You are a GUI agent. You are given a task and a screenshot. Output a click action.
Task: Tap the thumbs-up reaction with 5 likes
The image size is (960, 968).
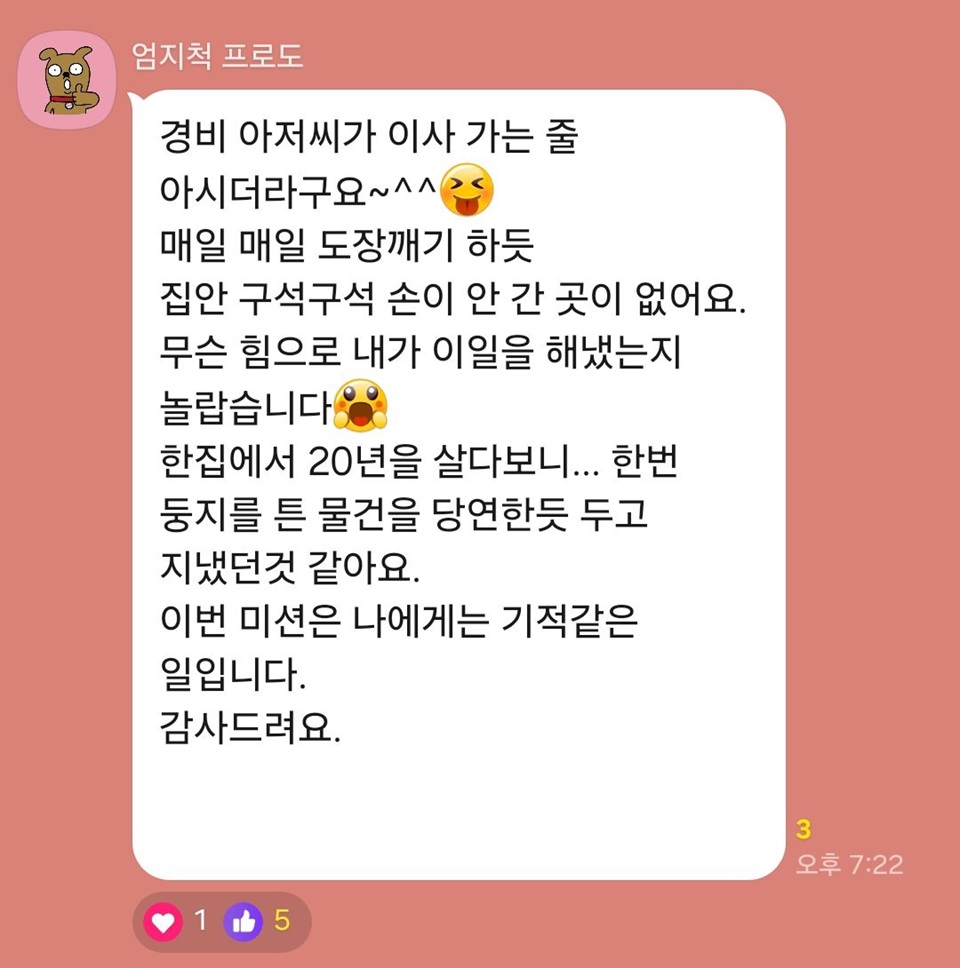coord(243,921)
